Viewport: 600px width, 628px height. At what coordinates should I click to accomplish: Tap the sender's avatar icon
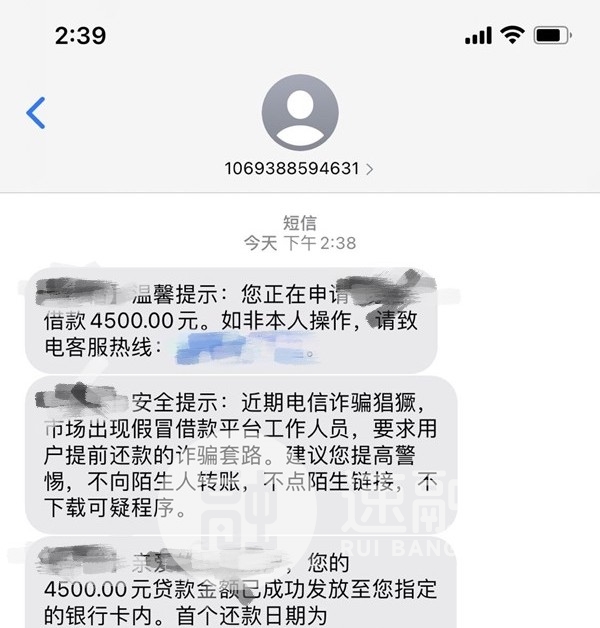pos(300,112)
